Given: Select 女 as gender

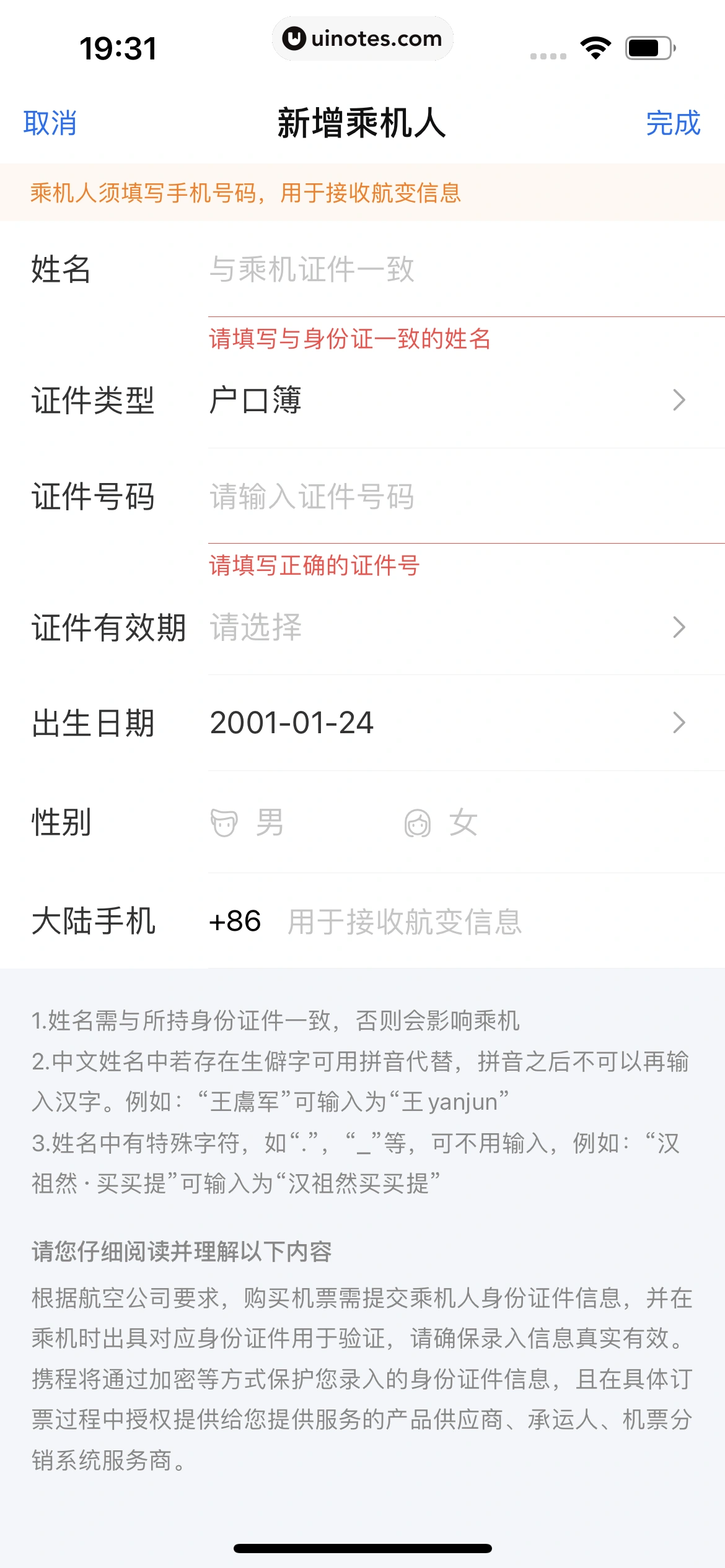Looking at the screenshot, I should pos(441,823).
